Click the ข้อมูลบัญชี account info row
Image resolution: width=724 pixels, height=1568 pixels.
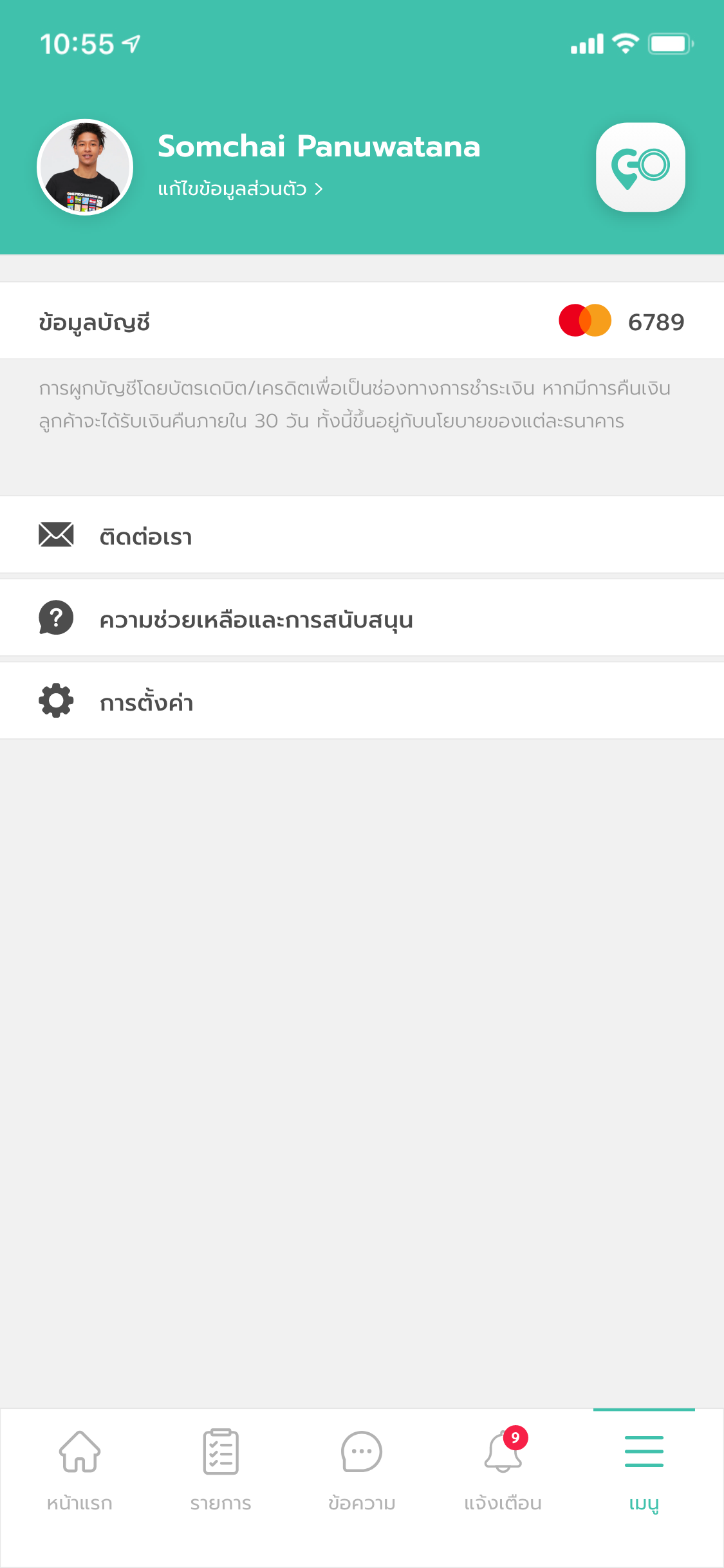[93, 323]
